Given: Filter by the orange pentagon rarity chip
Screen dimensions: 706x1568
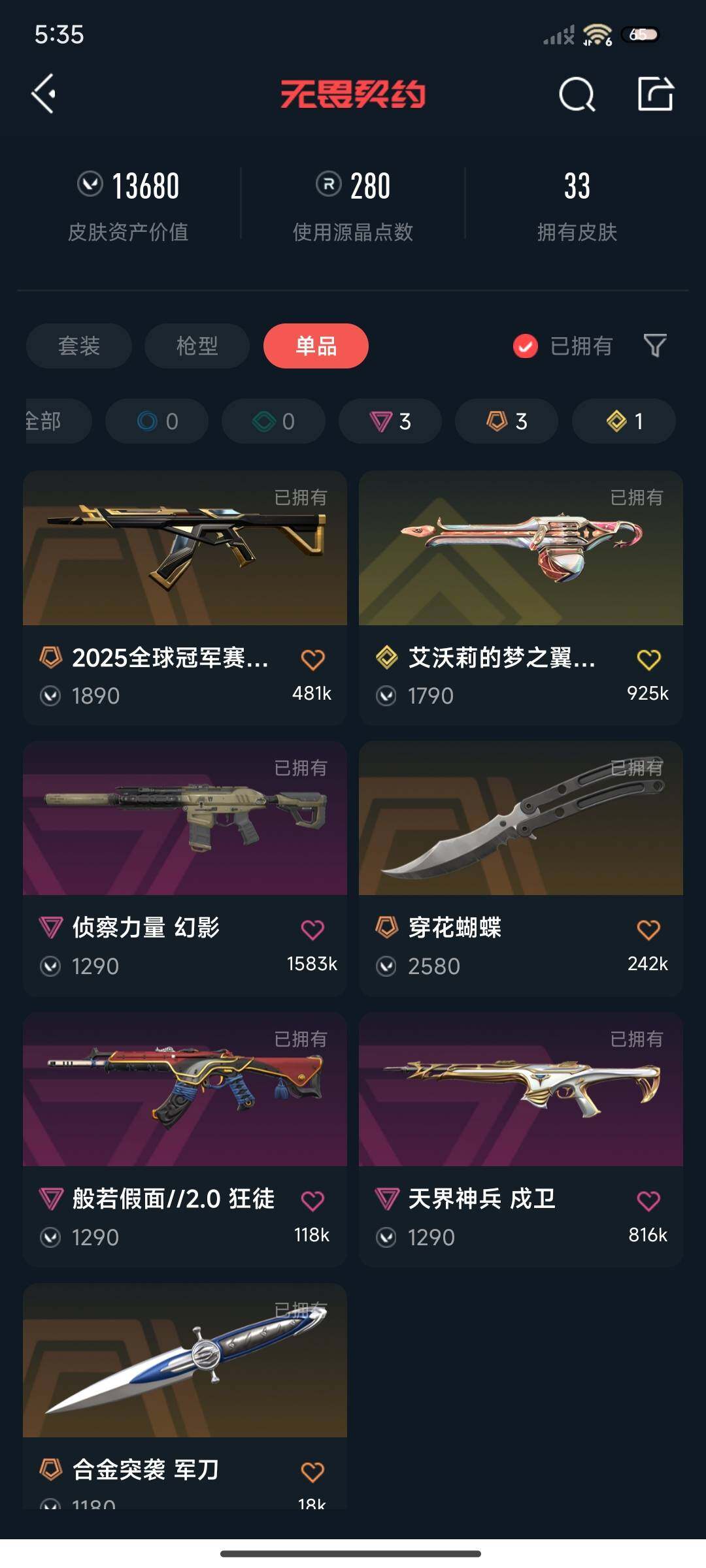Looking at the screenshot, I should 507,421.
